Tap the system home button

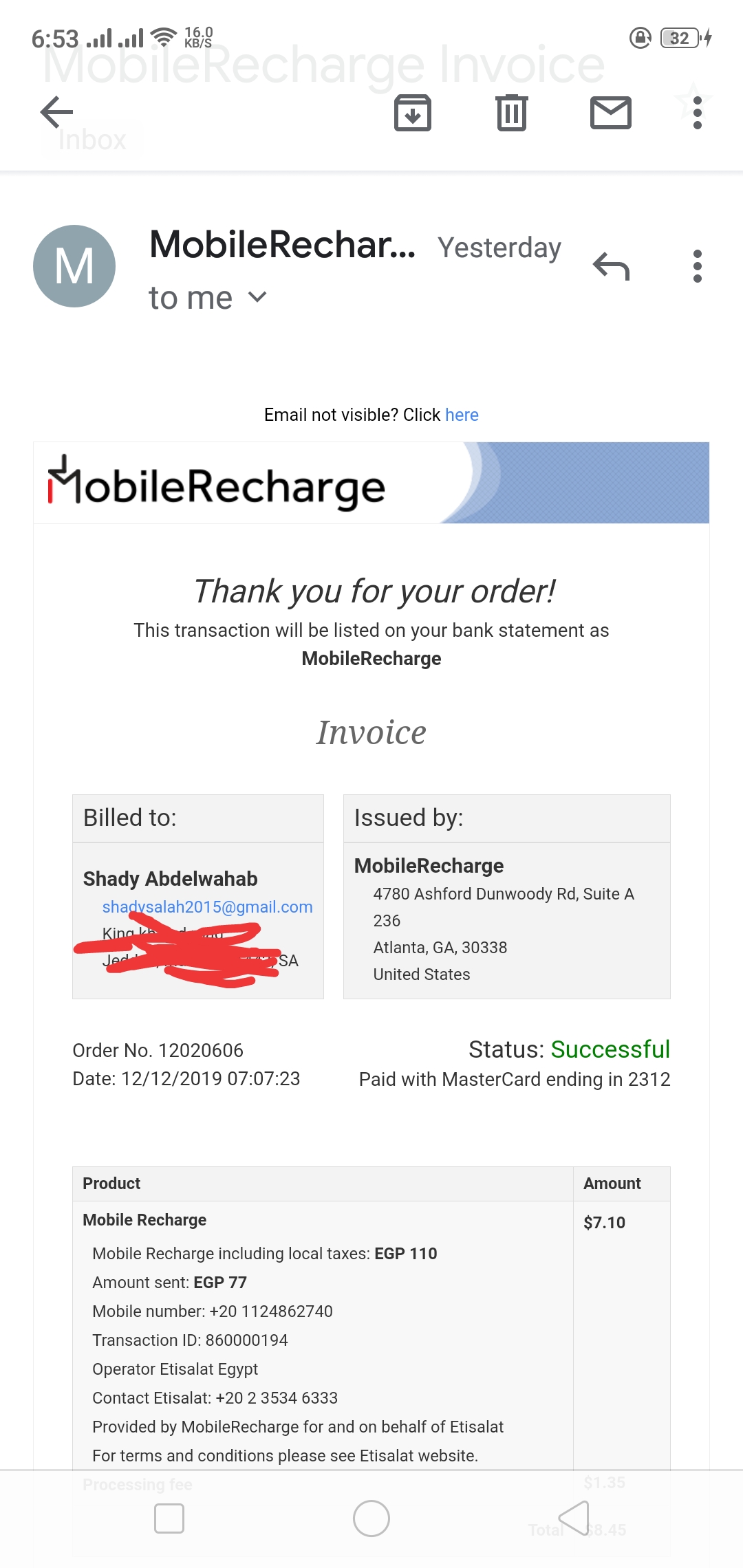coord(371,1518)
